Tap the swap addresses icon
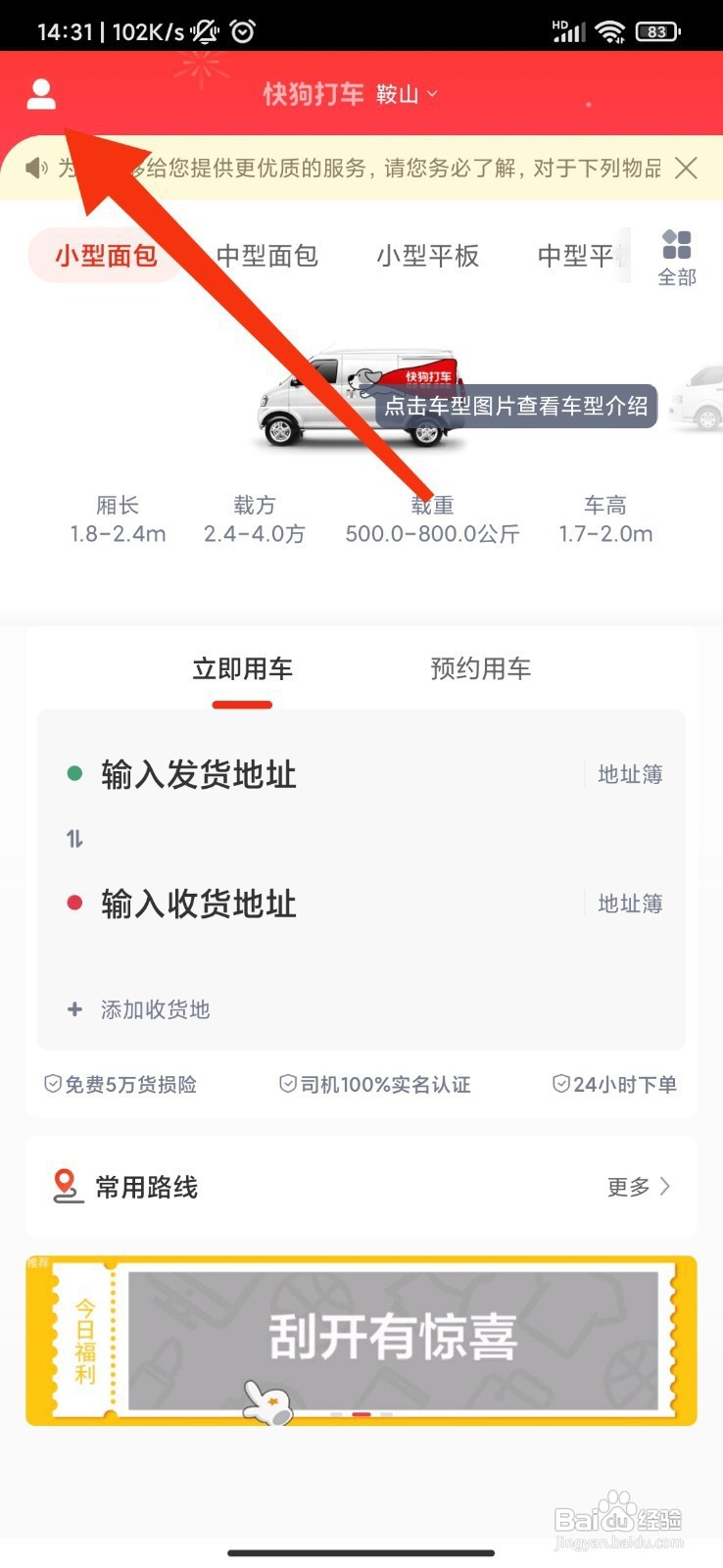Image resolution: width=723 pixels, height=1568 pixels. pos(75,838)
